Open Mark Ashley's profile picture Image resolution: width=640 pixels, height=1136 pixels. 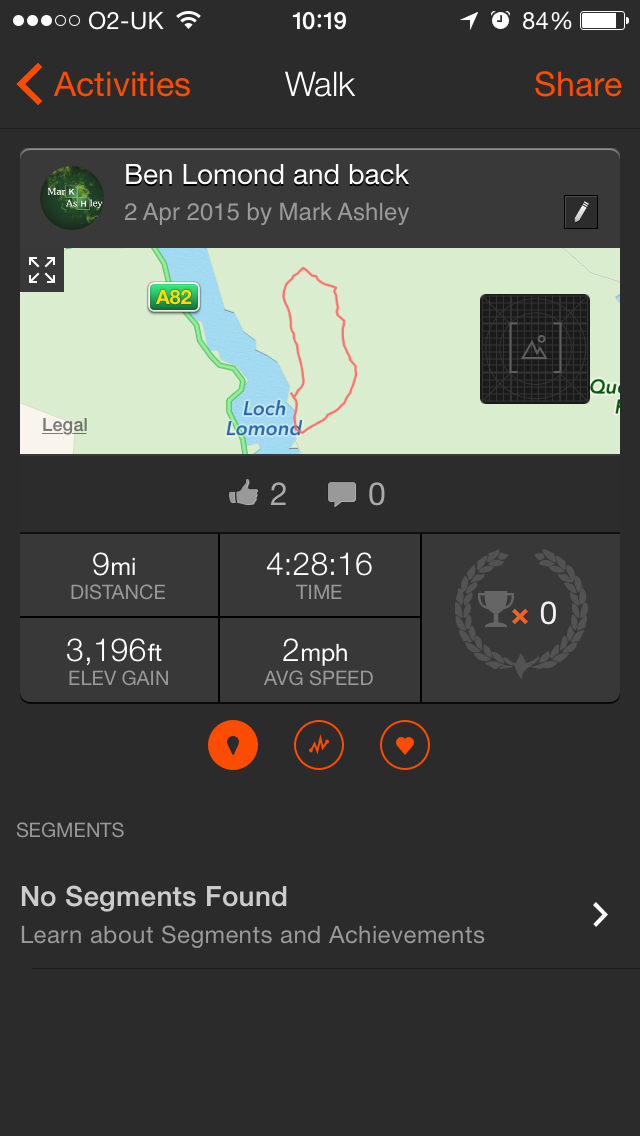tap(72, 197)
